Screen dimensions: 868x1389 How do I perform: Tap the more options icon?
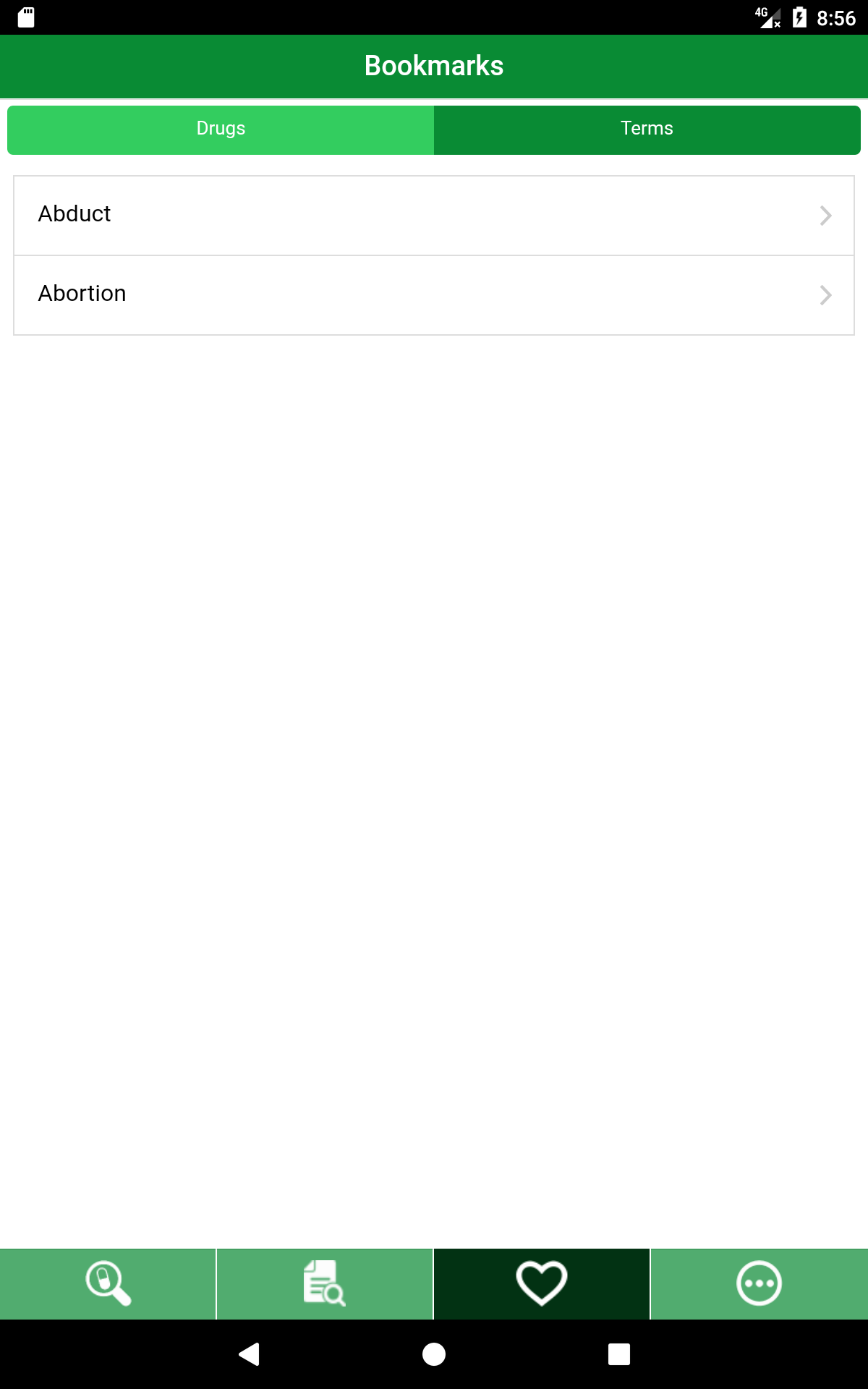point(758,1284)
